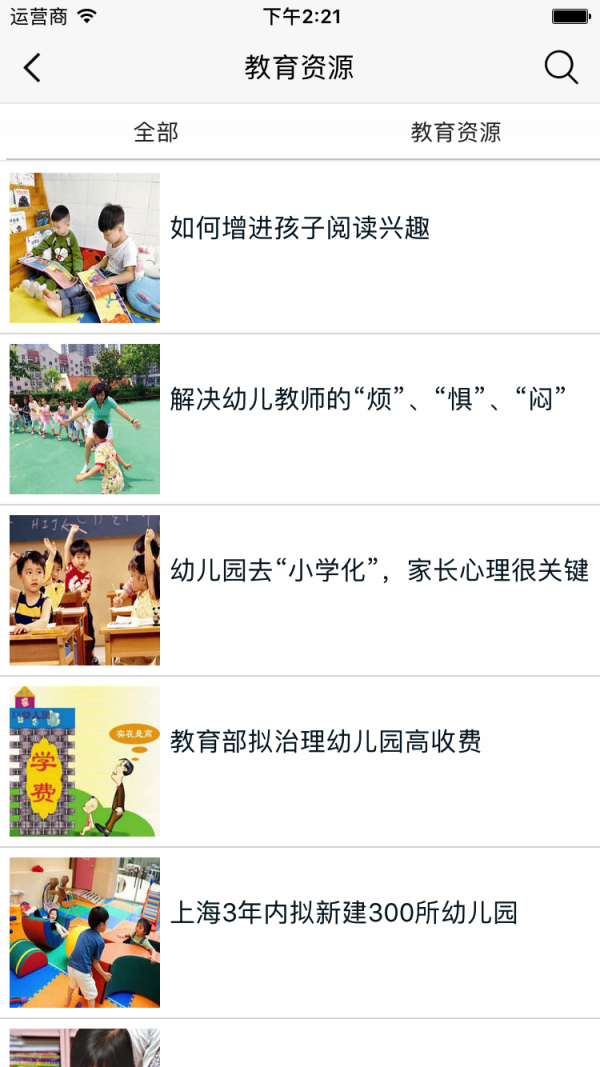Screen dimensions: 600x1067
Task: Go back using the top-left arrow
Action: (x=33, y=68)
